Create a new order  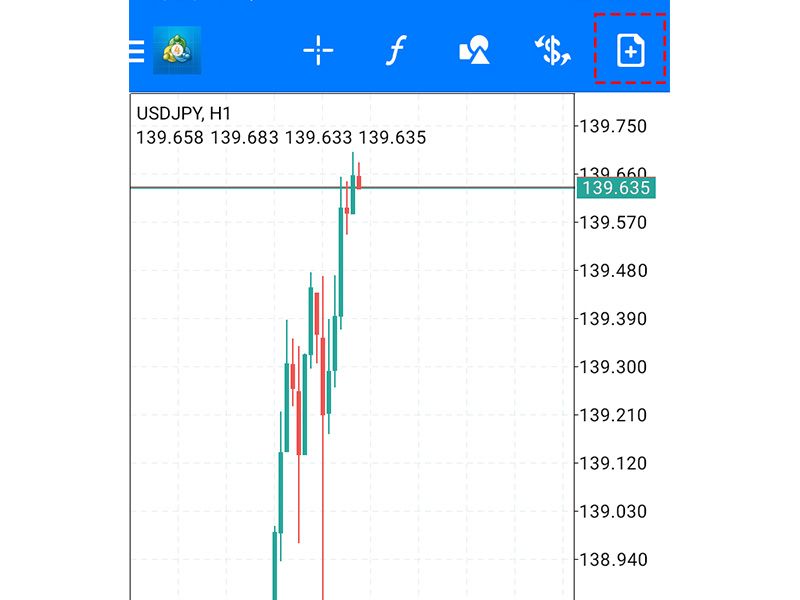point(630,51)
